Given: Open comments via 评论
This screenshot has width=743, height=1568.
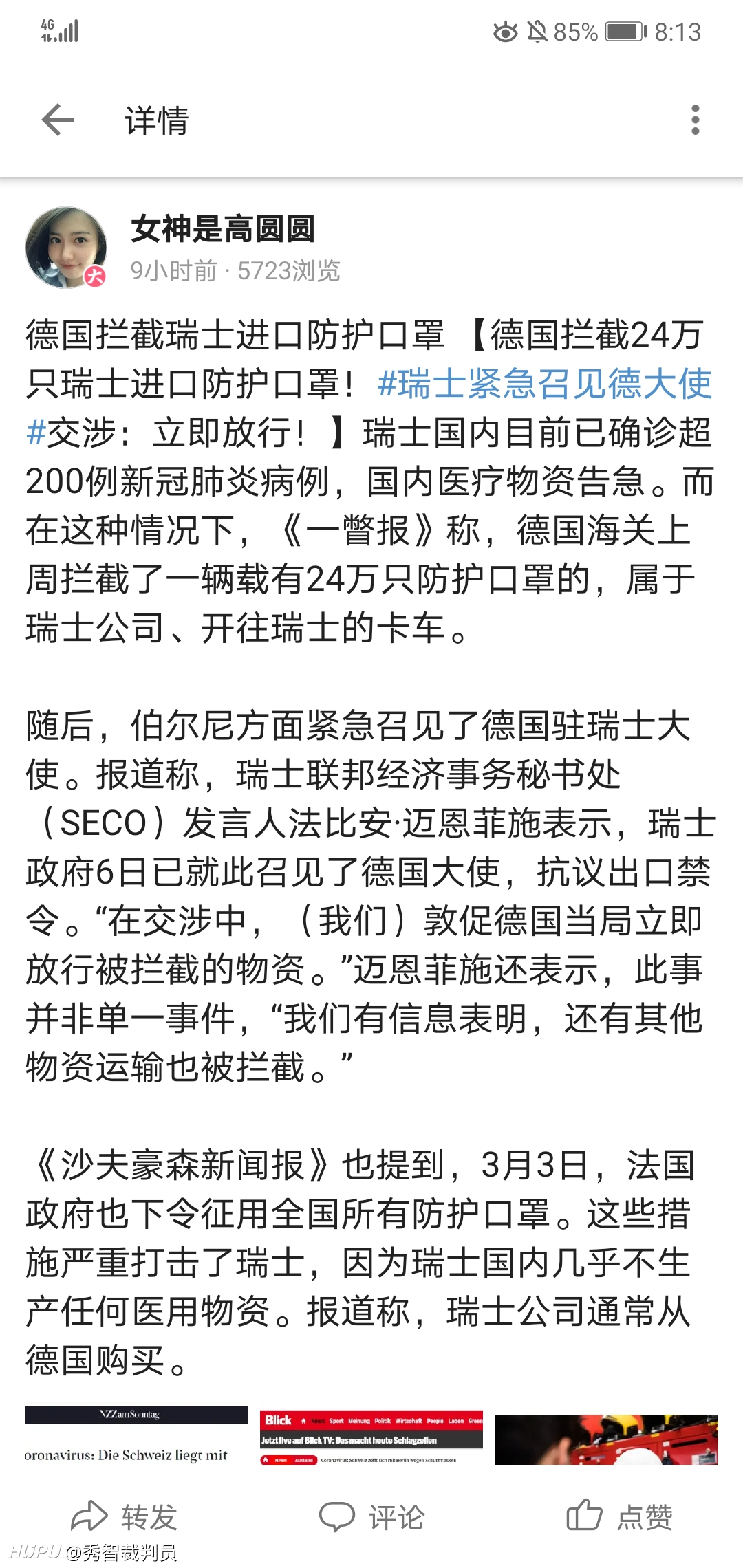Looking at the screenshot, I should pos(371,1517).
